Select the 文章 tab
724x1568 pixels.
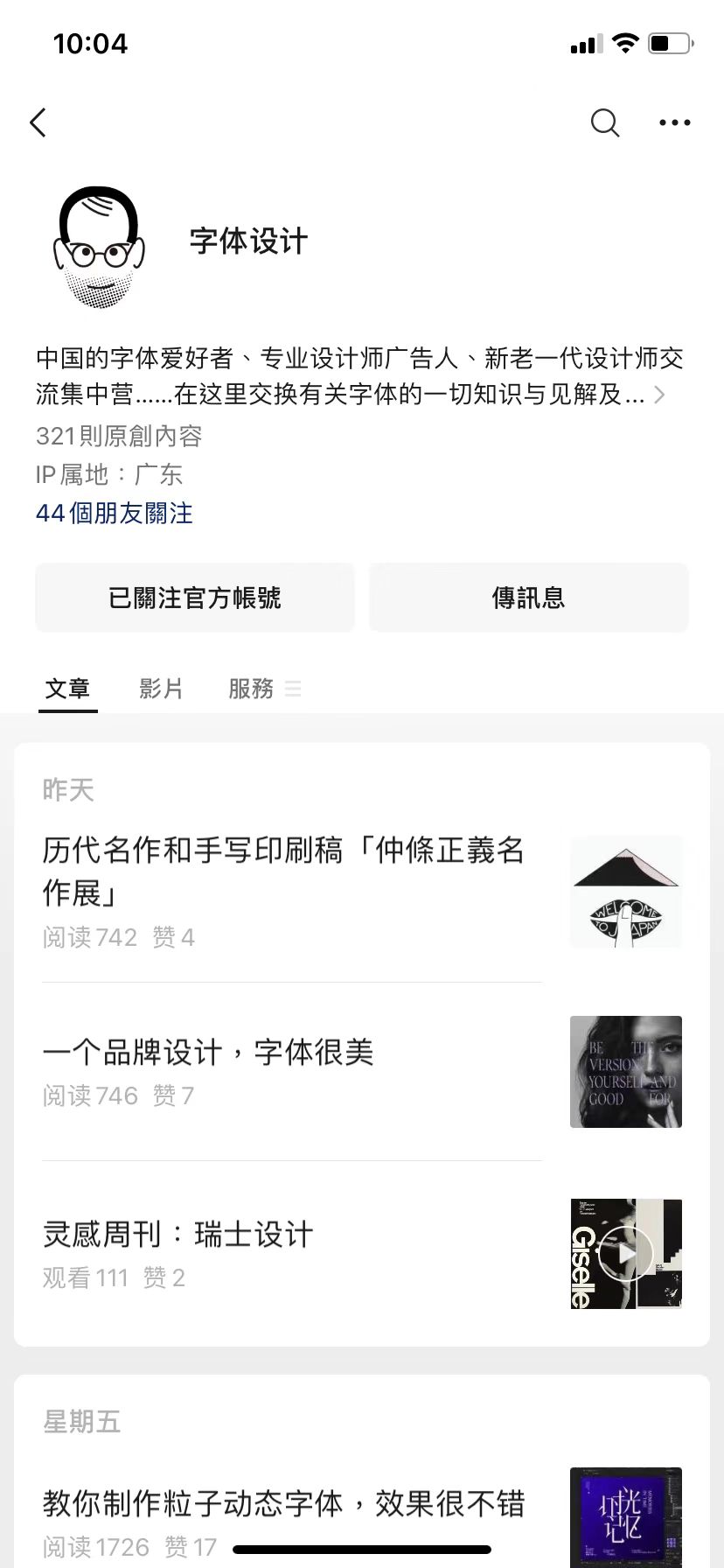pos(67,689)
